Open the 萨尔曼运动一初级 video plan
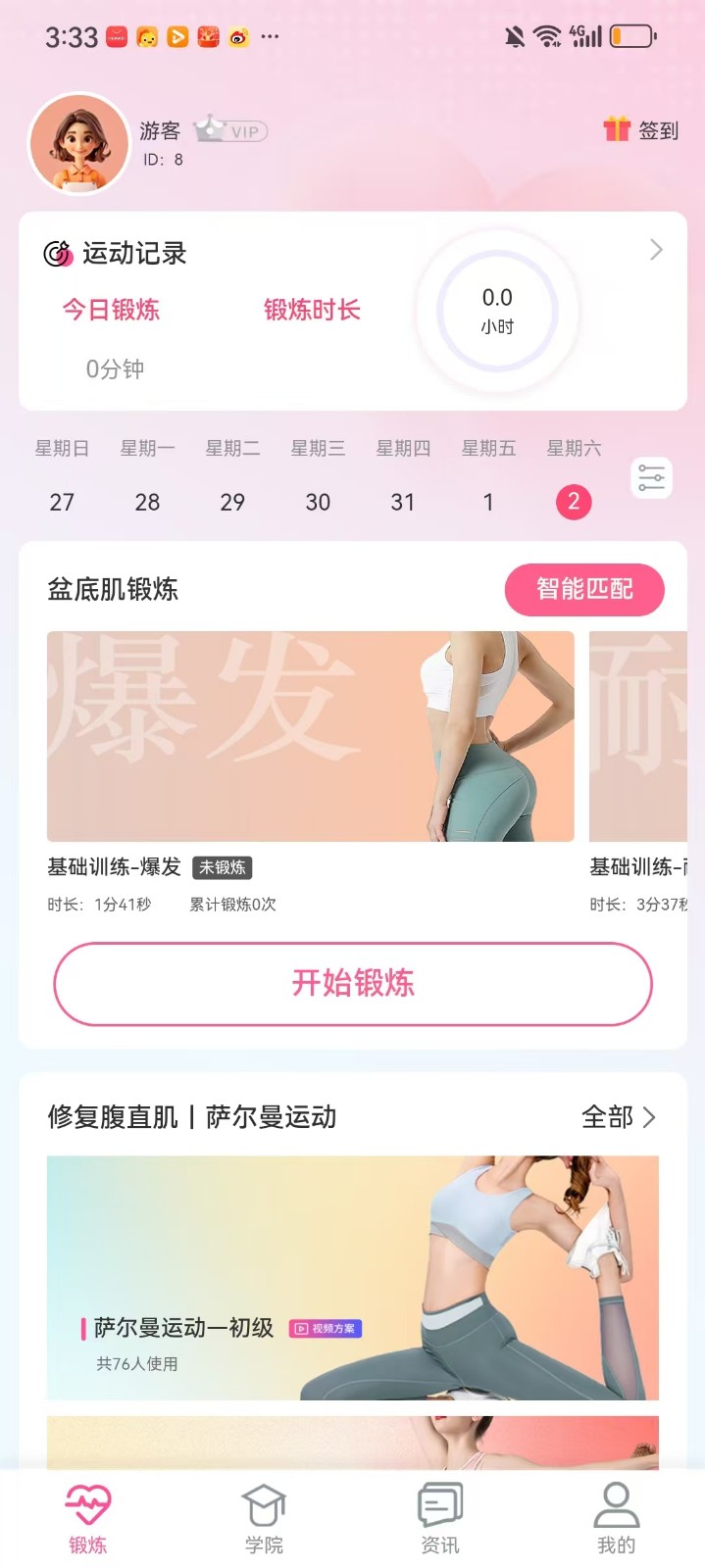 click(353, 1277)
